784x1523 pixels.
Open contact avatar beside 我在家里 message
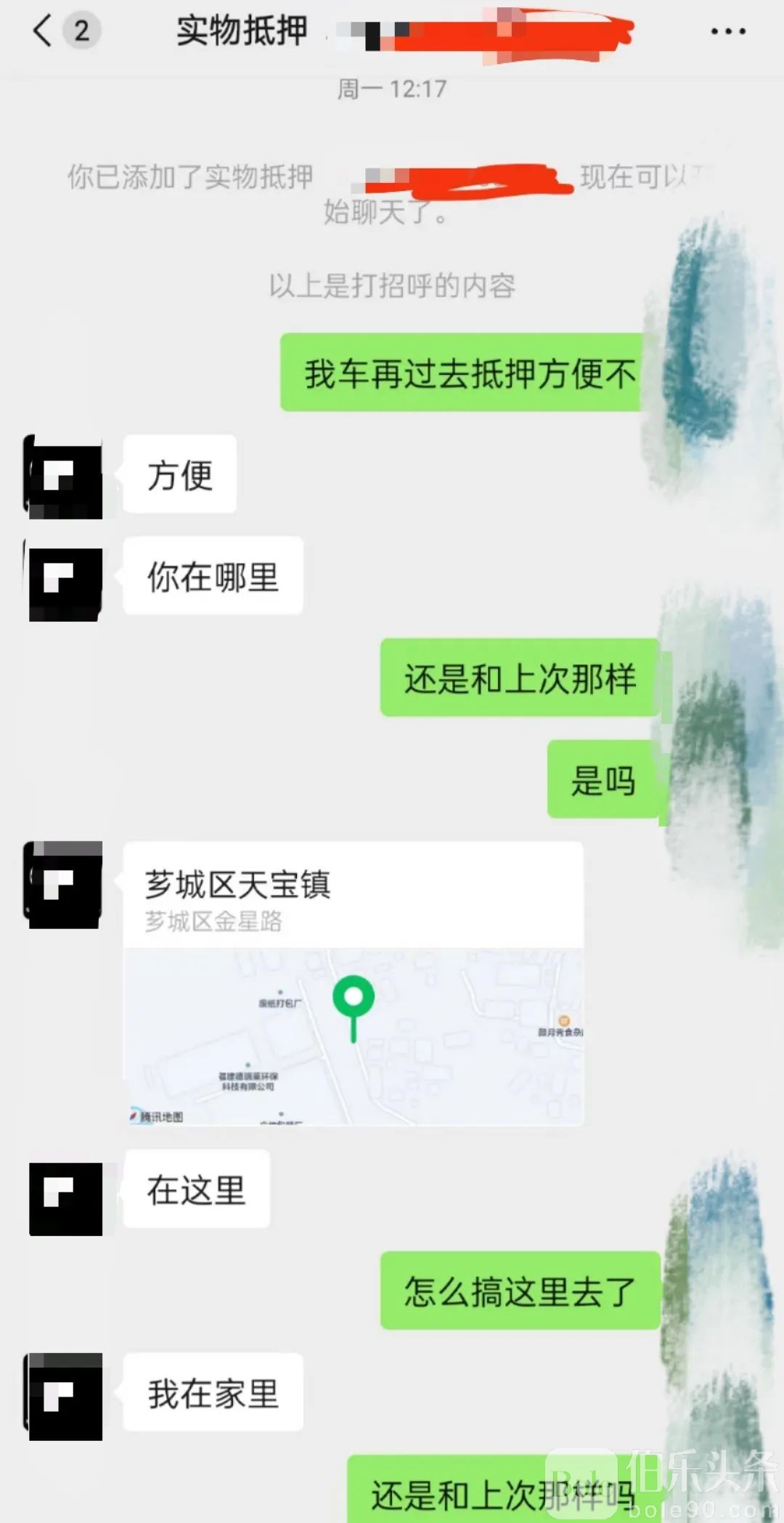[x=63, y=1396]
